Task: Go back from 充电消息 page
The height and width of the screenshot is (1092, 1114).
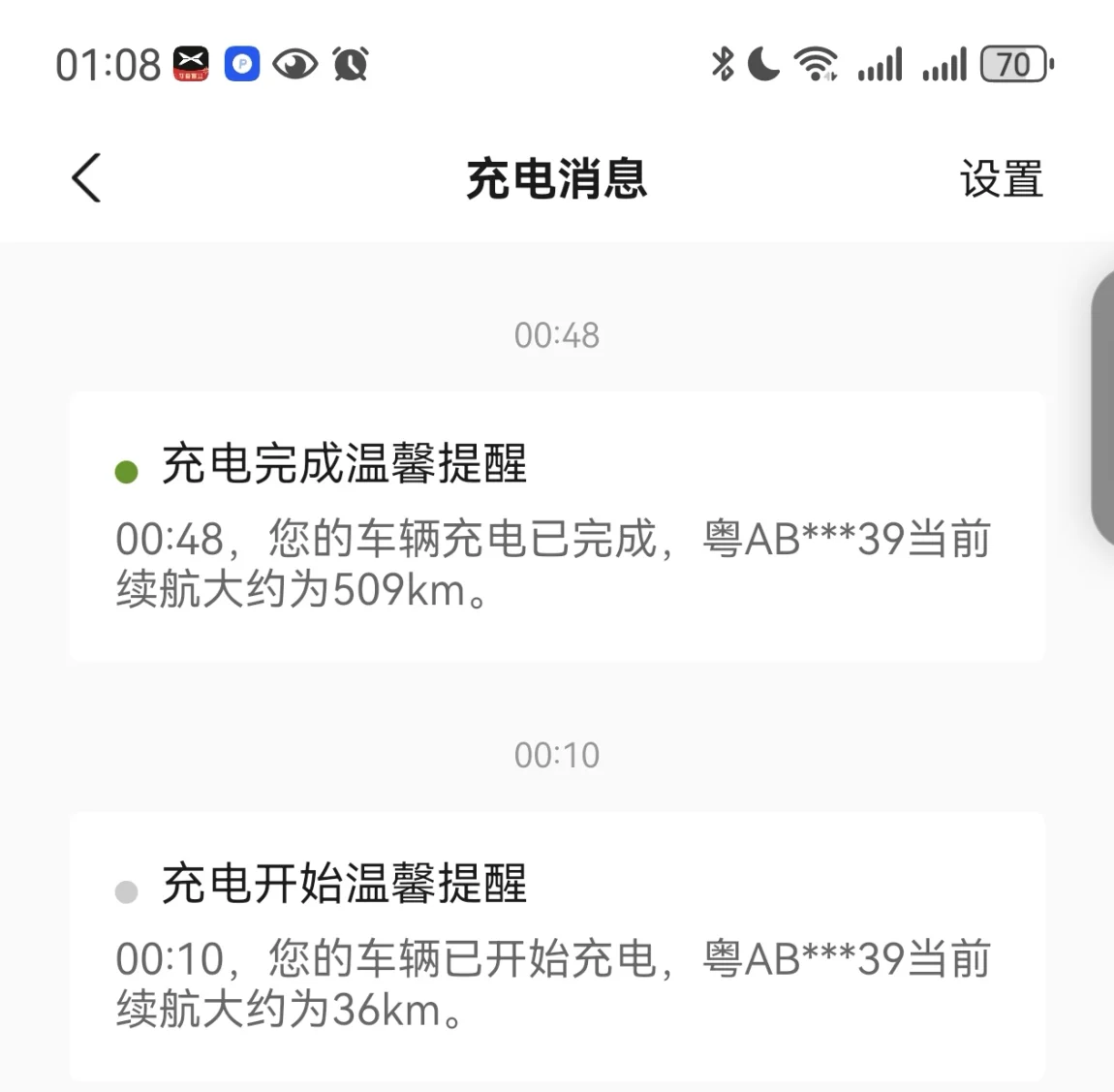Action: (86, 179)
